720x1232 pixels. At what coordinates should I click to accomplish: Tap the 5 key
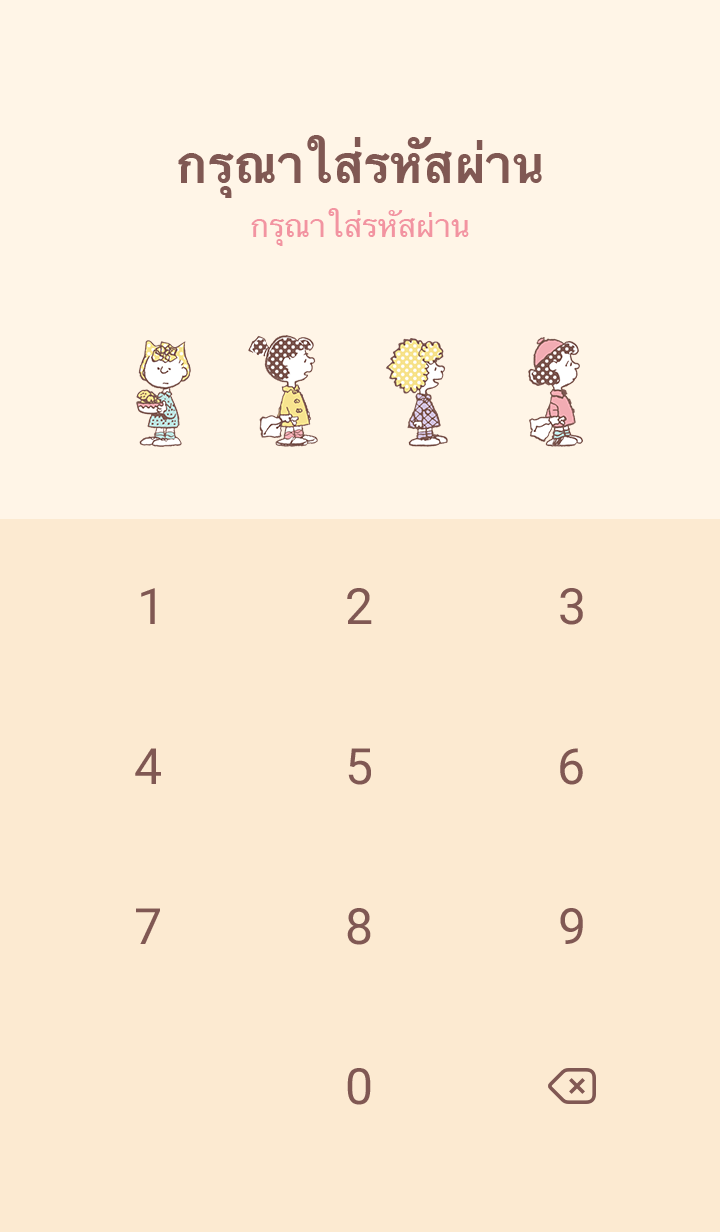[x=359, y=767]
